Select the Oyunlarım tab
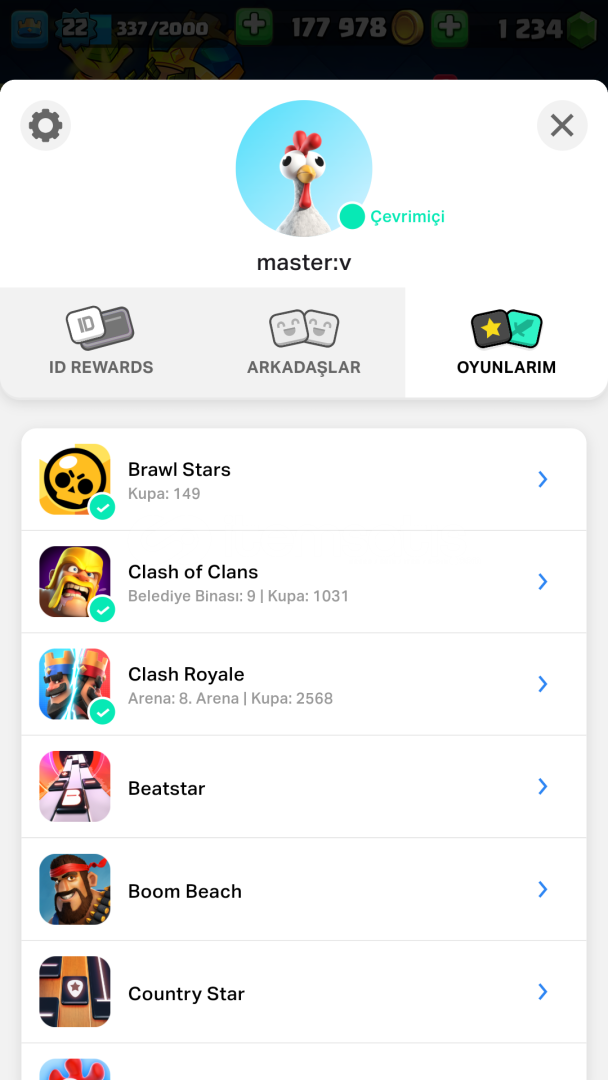This screenshot has height=1080, width=608. [506, 342]
